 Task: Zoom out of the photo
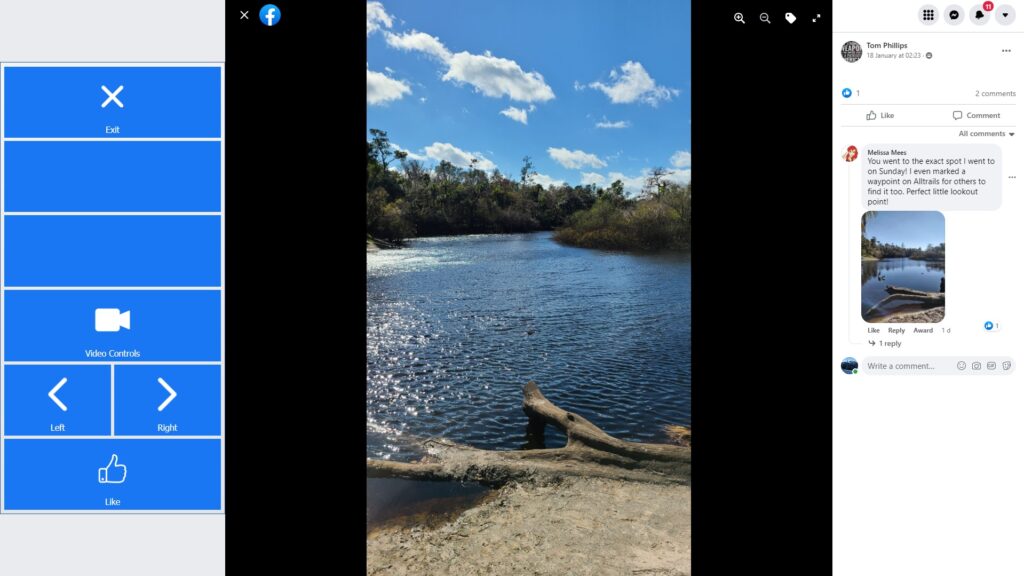765,18
